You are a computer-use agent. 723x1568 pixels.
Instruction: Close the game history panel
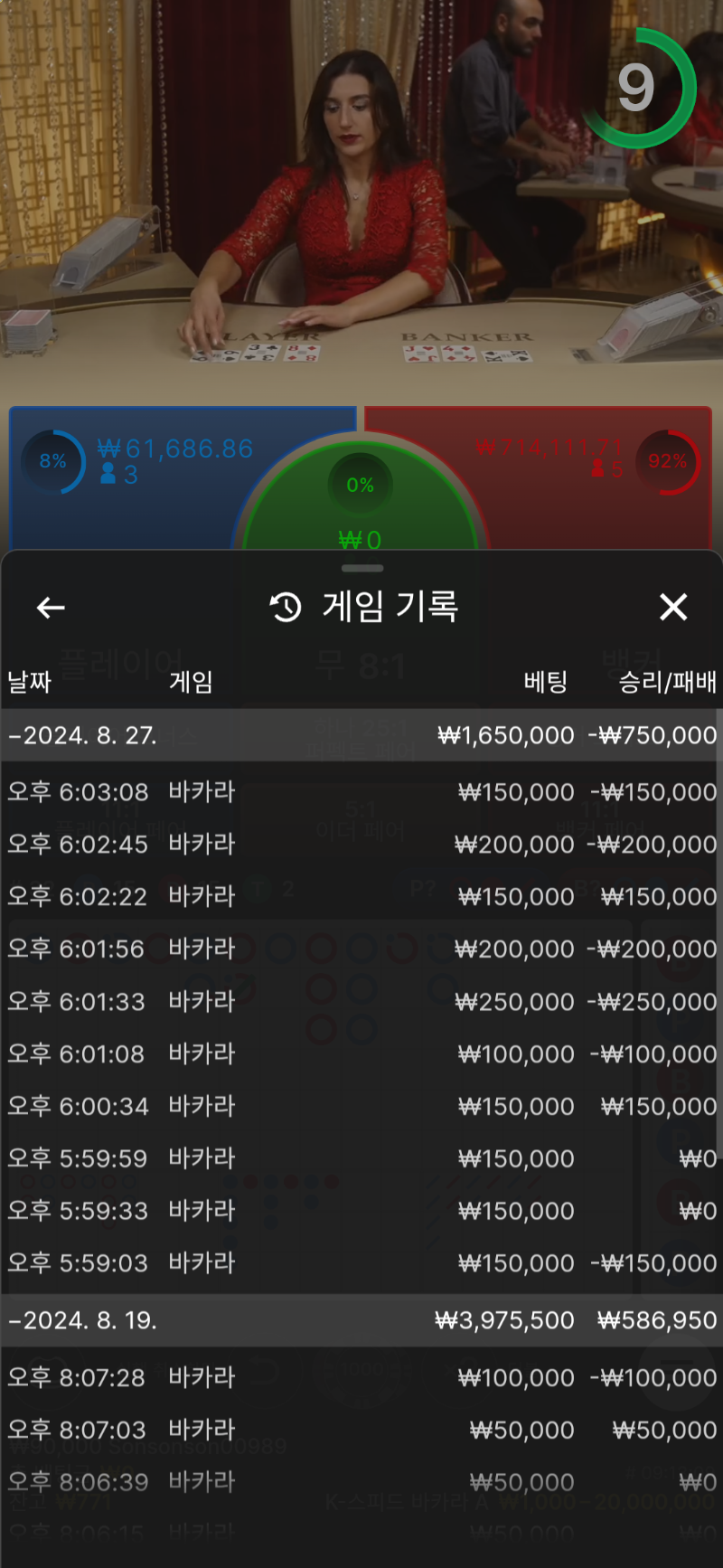click(673, 607)
